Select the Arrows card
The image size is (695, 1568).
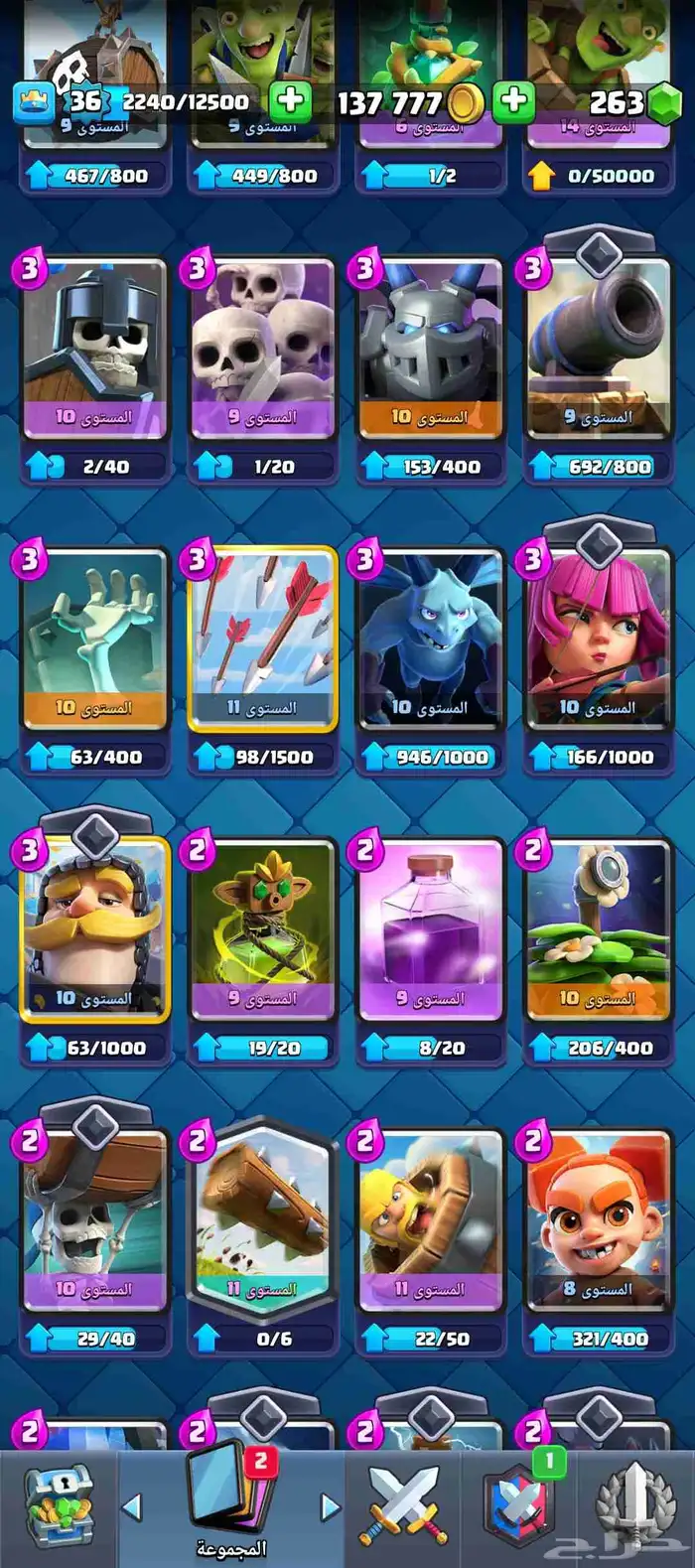[262, 639]
